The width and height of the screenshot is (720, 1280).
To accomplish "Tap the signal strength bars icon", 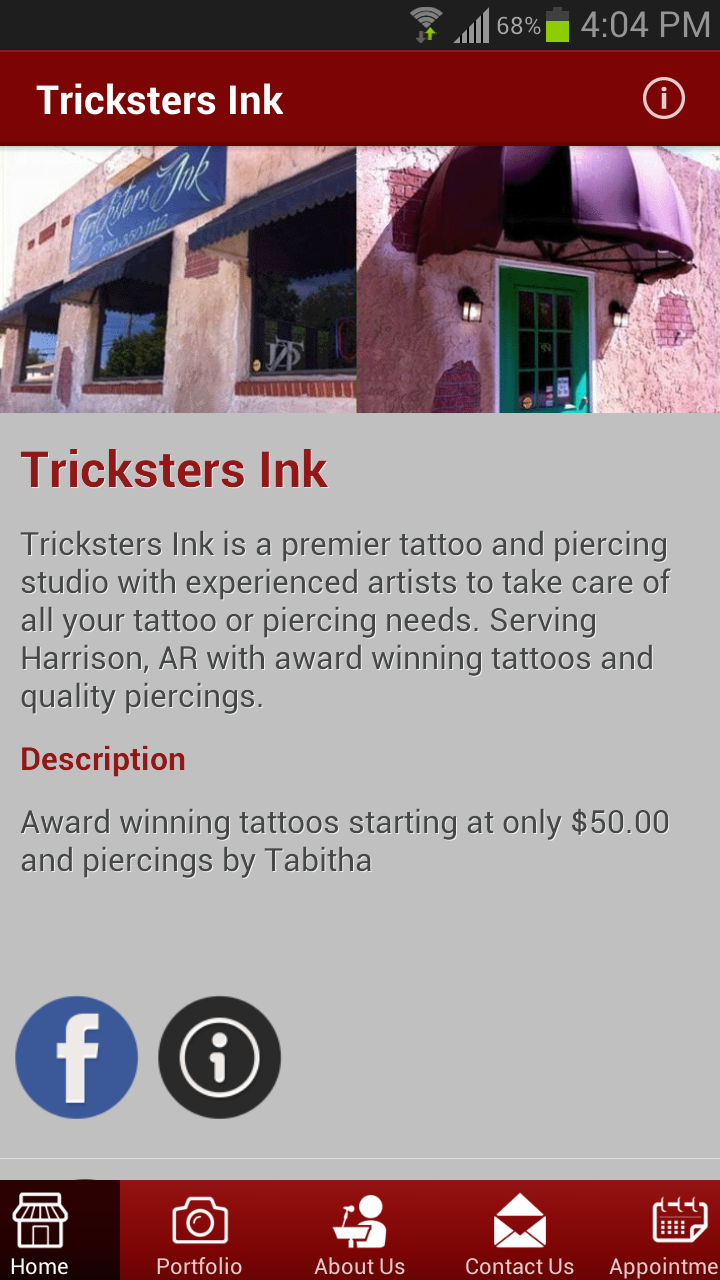I will (470, 24).
